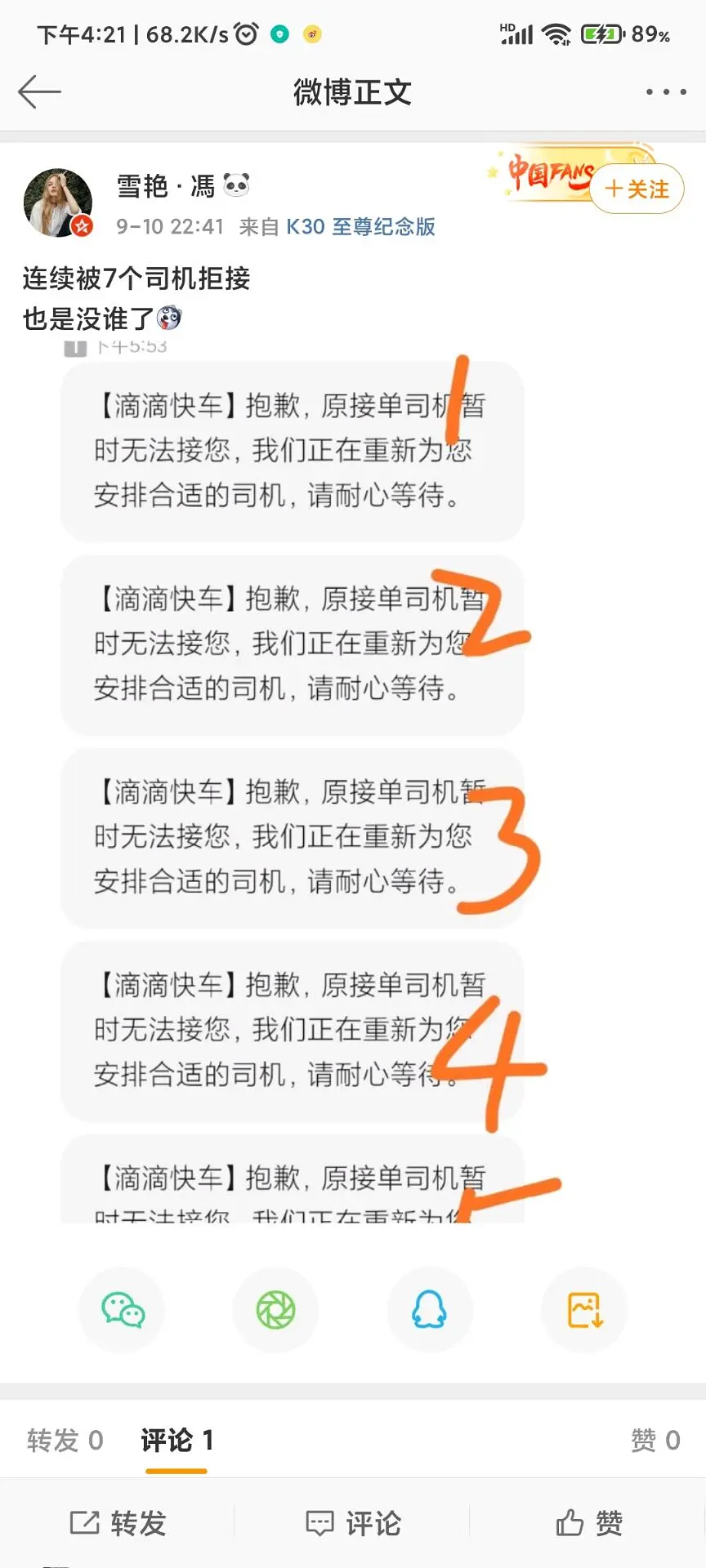View the 赞 0 likes tab
Screen dimensions: 706x1568
pyautogui.click(x=655, y=1440)
